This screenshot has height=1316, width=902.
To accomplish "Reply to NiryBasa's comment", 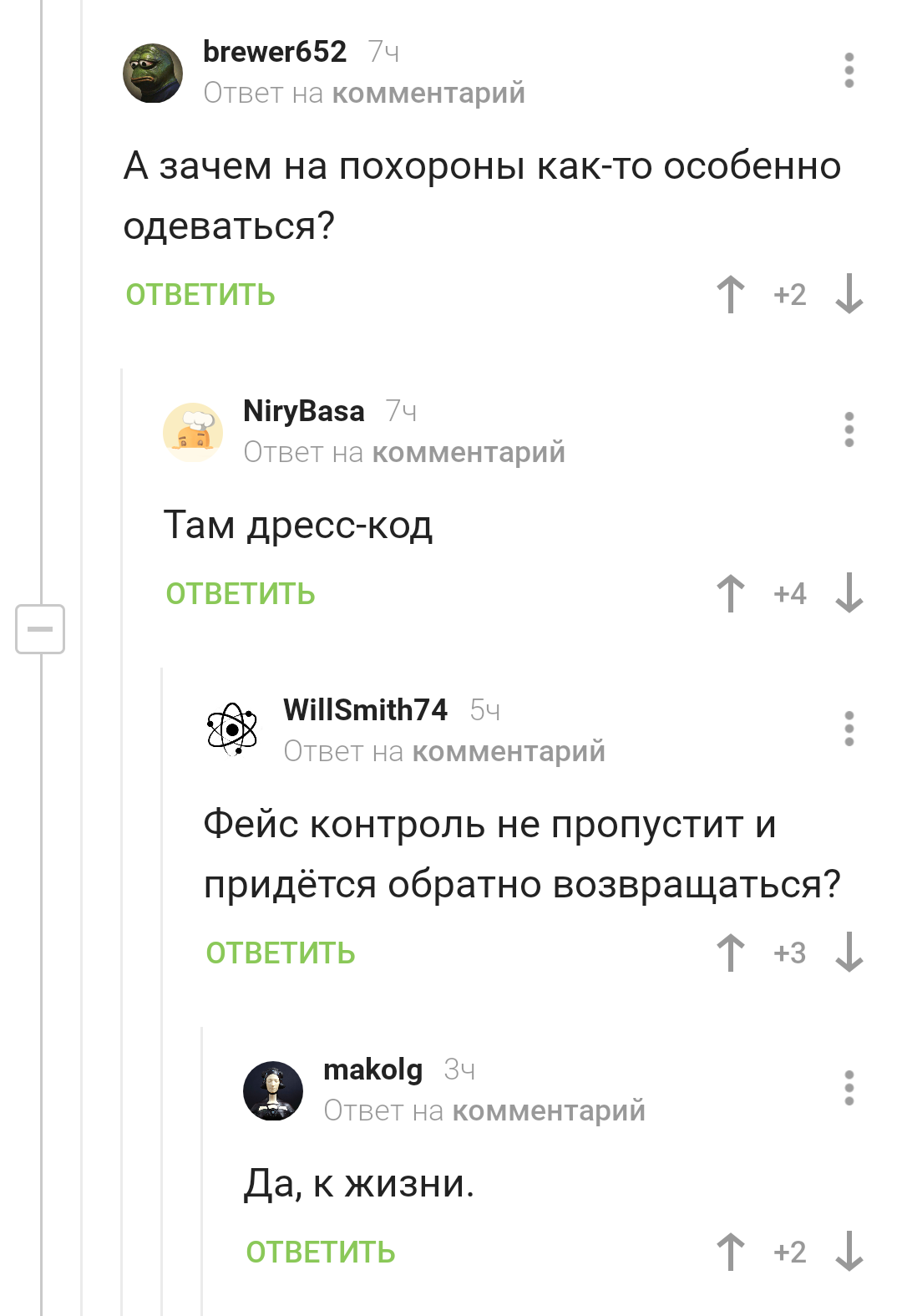I will tap(241, 594).
